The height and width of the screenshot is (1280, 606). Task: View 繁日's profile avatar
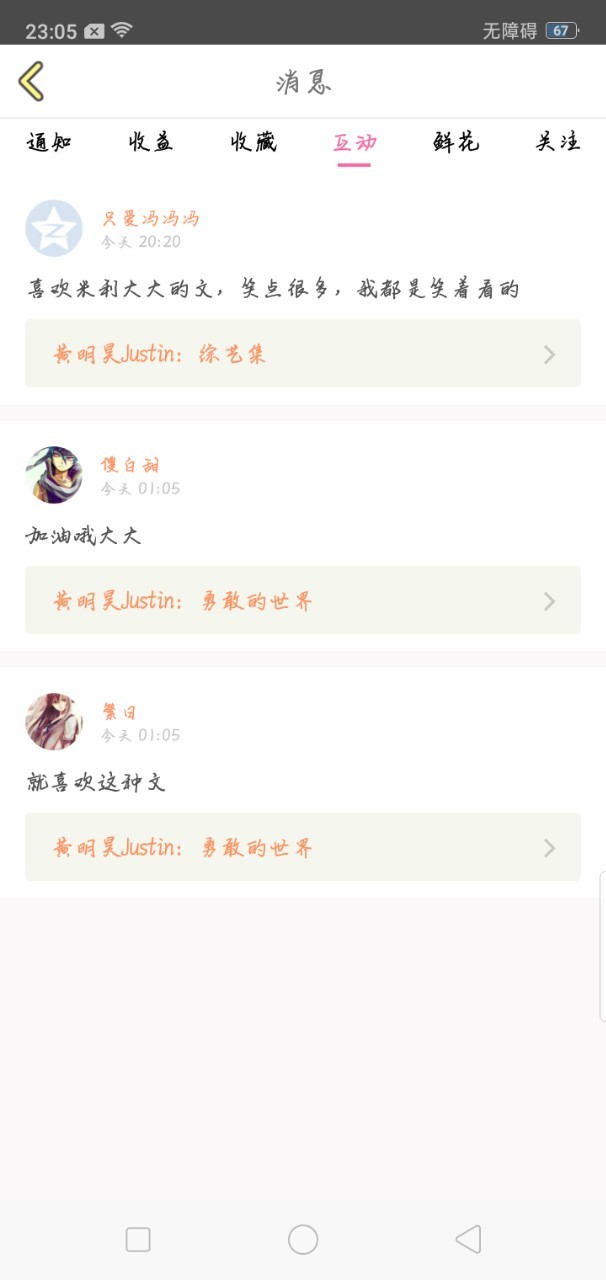(x=53, y=721)
